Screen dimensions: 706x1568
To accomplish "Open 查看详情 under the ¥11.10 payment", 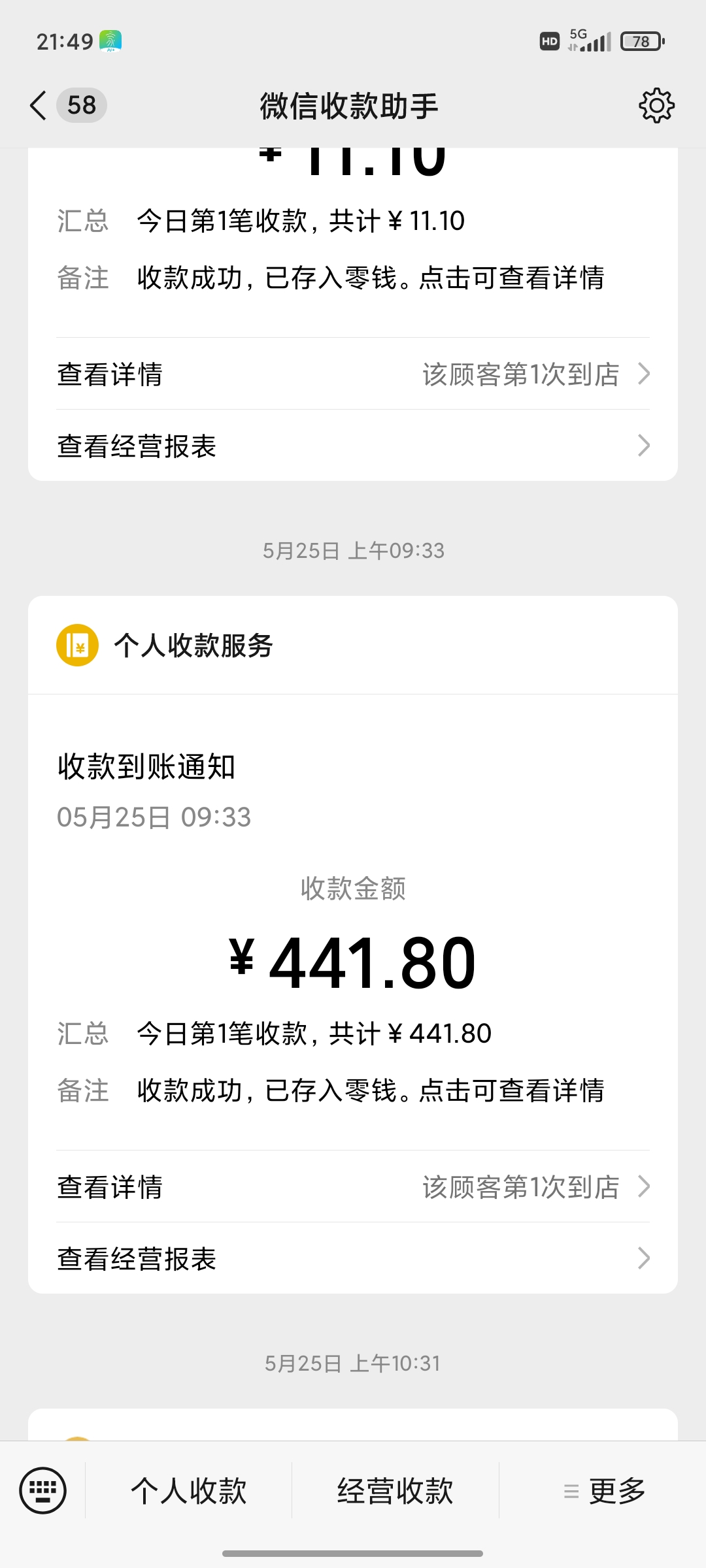I will [353, 374].
